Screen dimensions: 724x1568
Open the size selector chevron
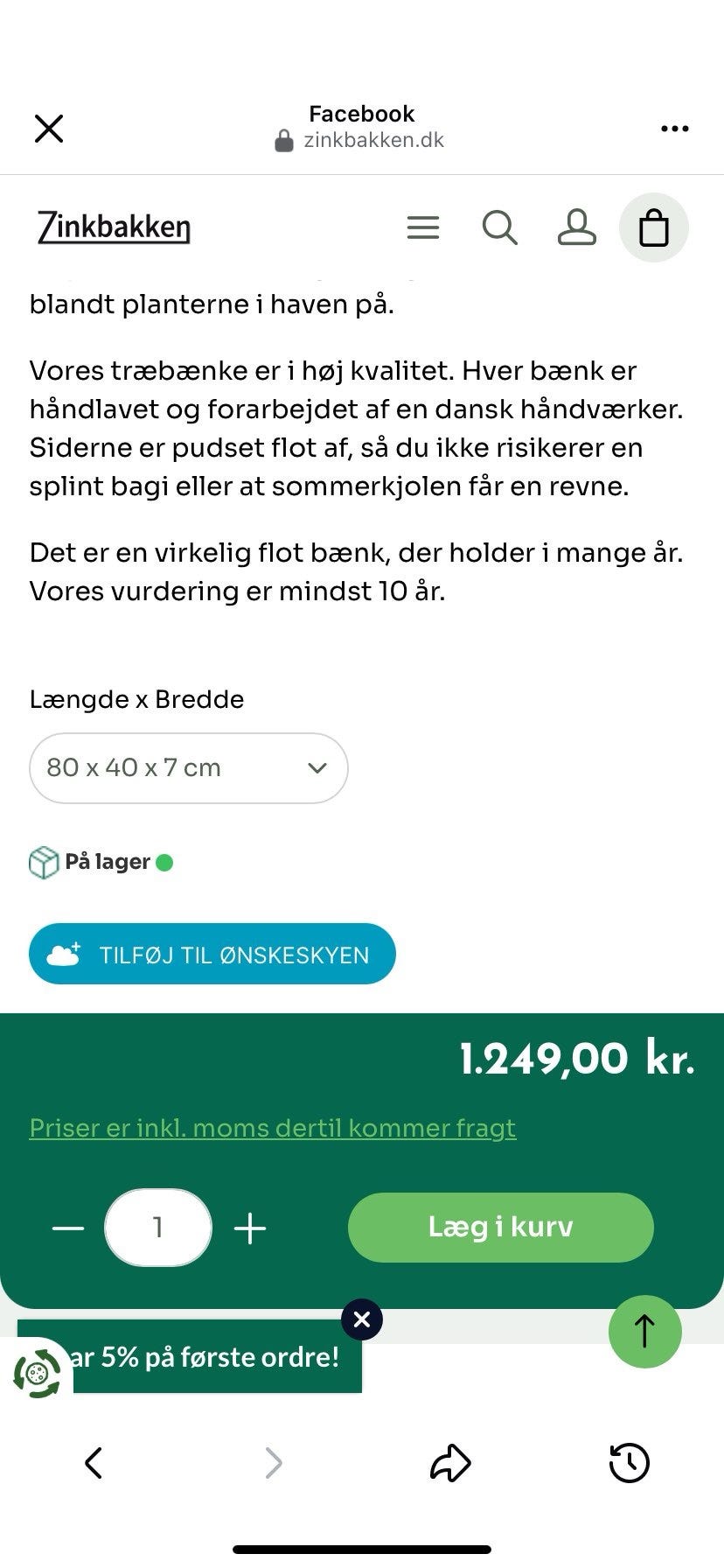317,767
